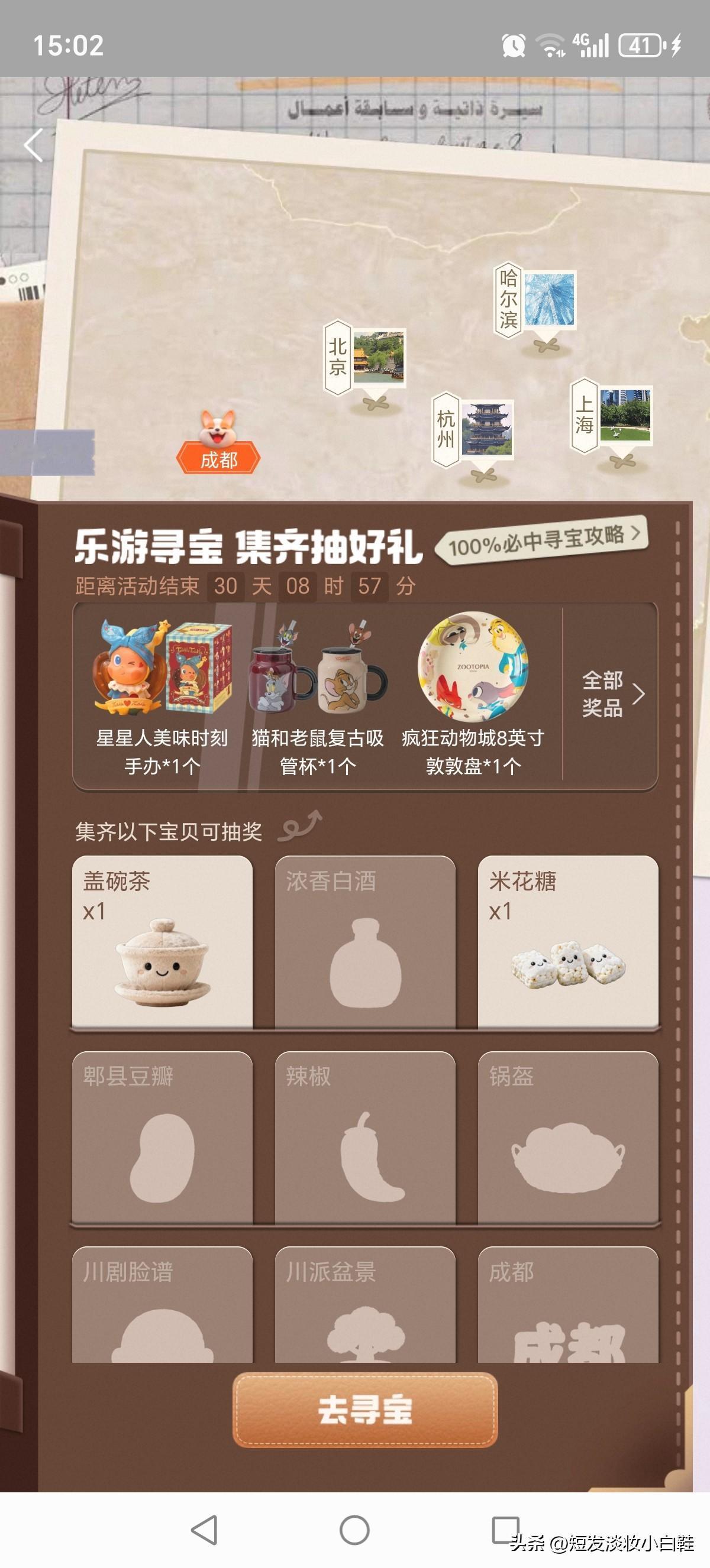Open the 100%必中寻宝攻略 guide chevron
Screen dimensions: 710x1568
(x=542, y=548)
